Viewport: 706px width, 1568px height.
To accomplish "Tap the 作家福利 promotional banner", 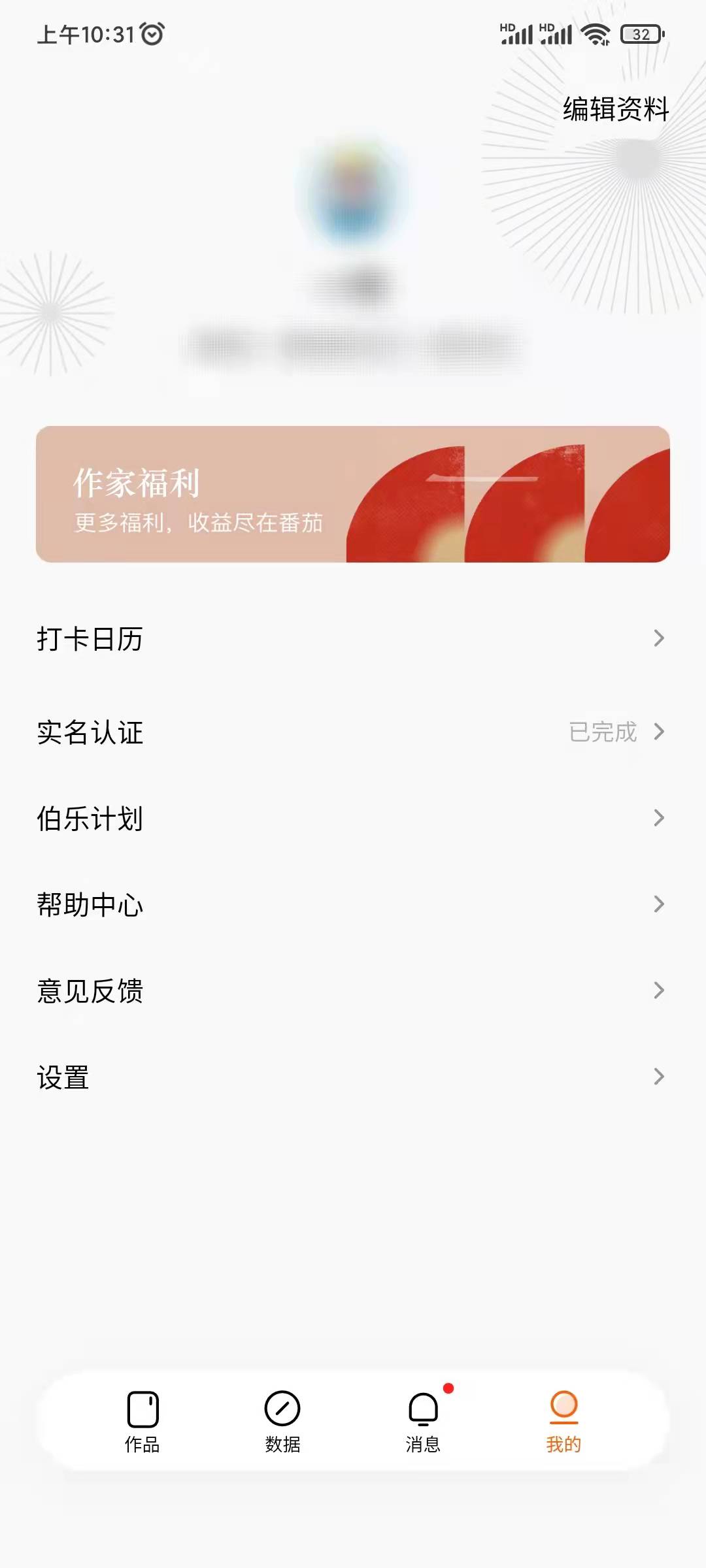I will 353,493.
